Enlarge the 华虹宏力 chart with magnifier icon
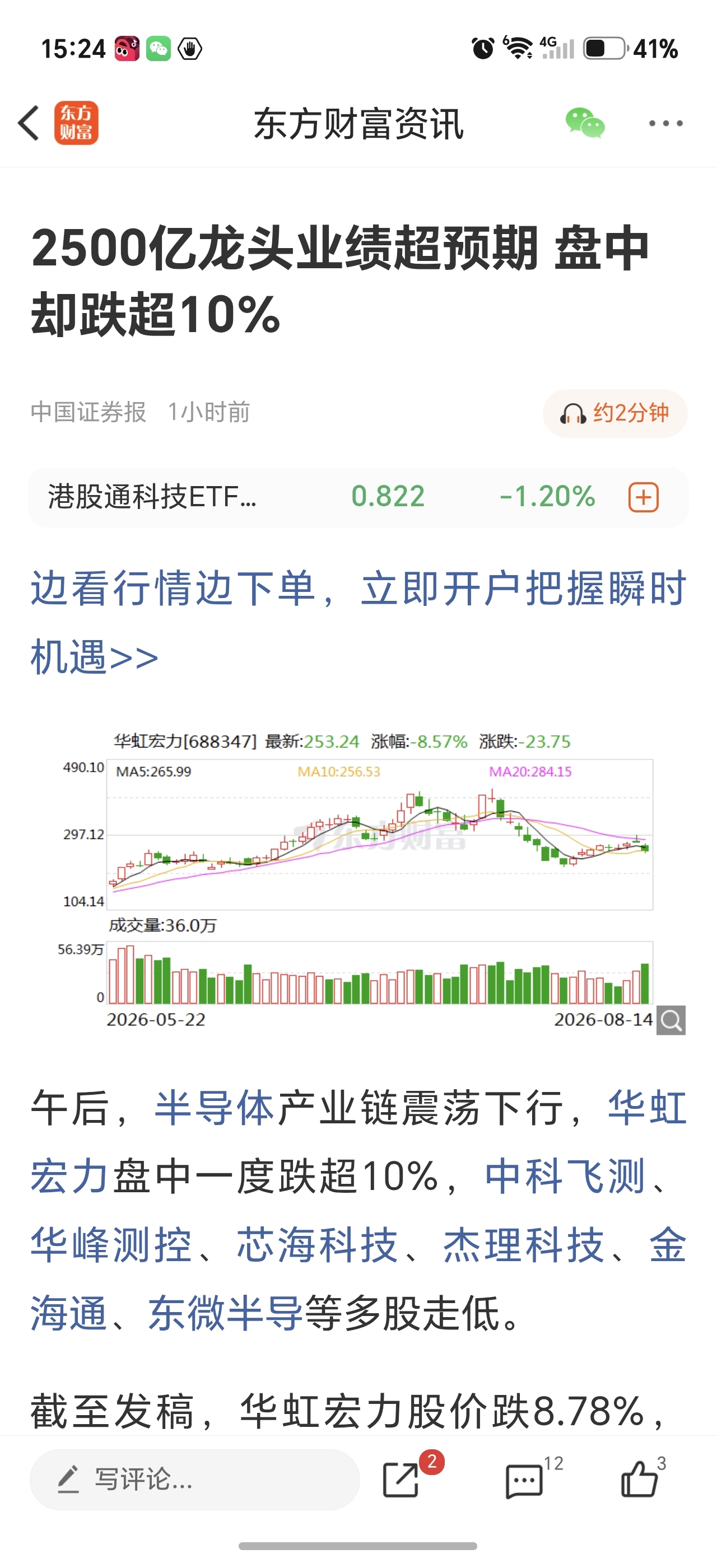The width and height of the screenshot is (717, 1568). (x=671, y=1020)
